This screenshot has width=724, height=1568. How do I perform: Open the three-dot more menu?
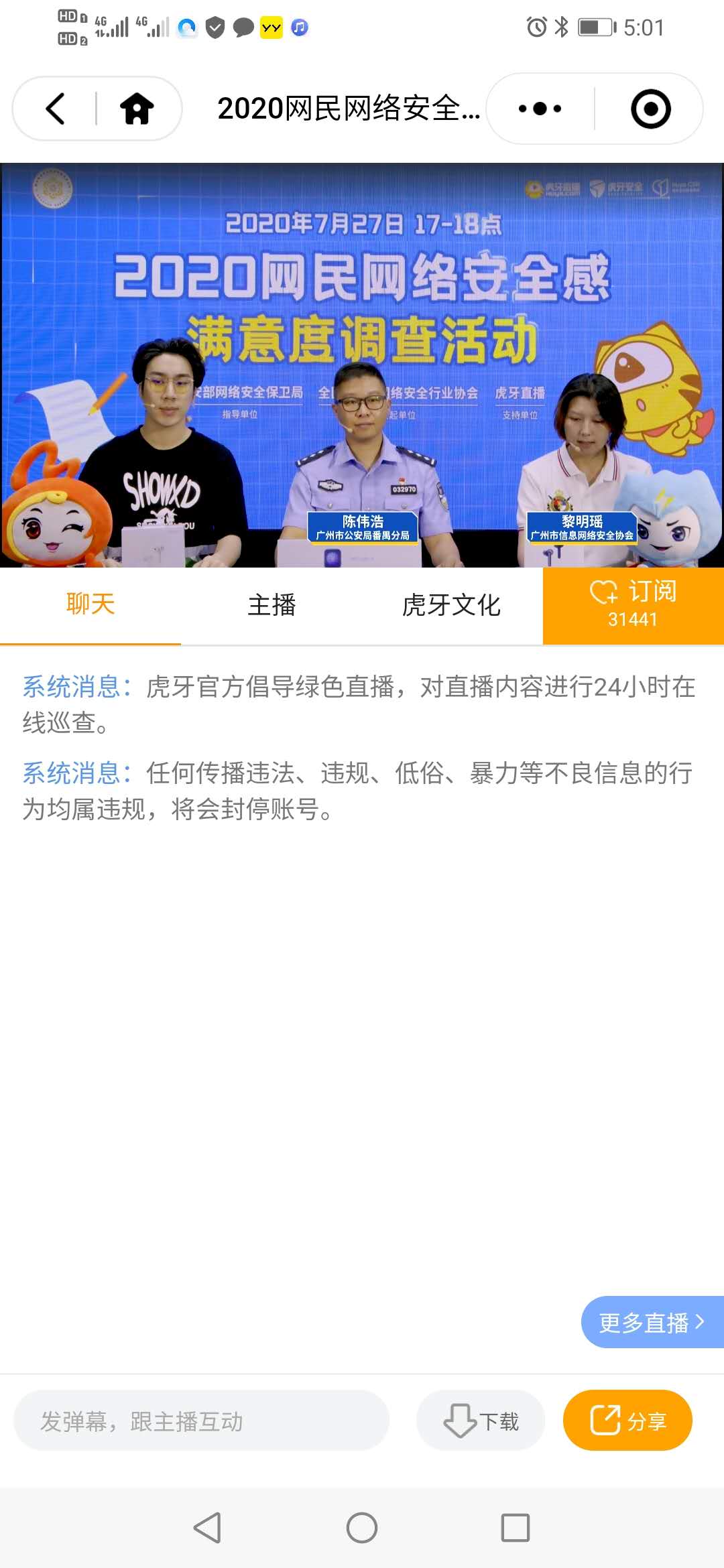click(540, 109)
